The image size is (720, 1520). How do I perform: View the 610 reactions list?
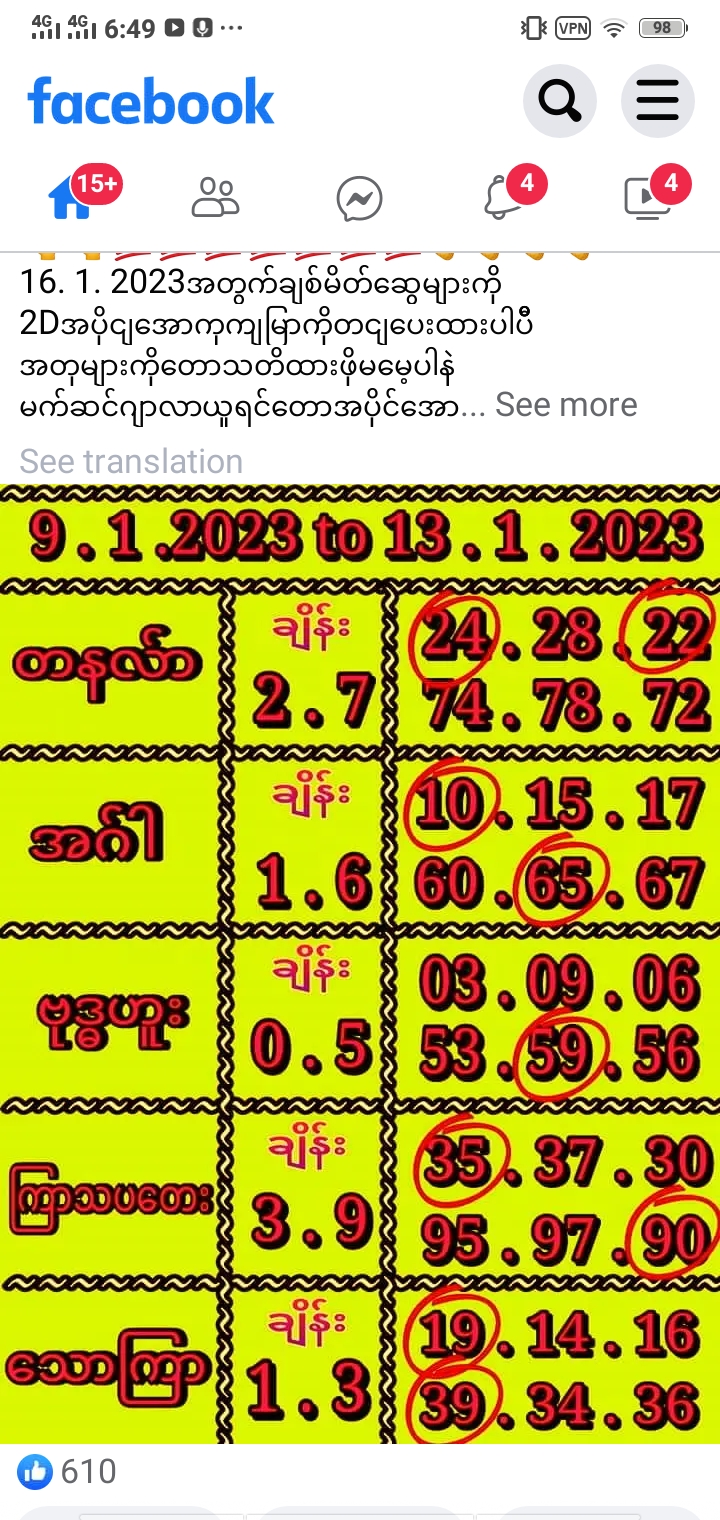(68, 1471)
